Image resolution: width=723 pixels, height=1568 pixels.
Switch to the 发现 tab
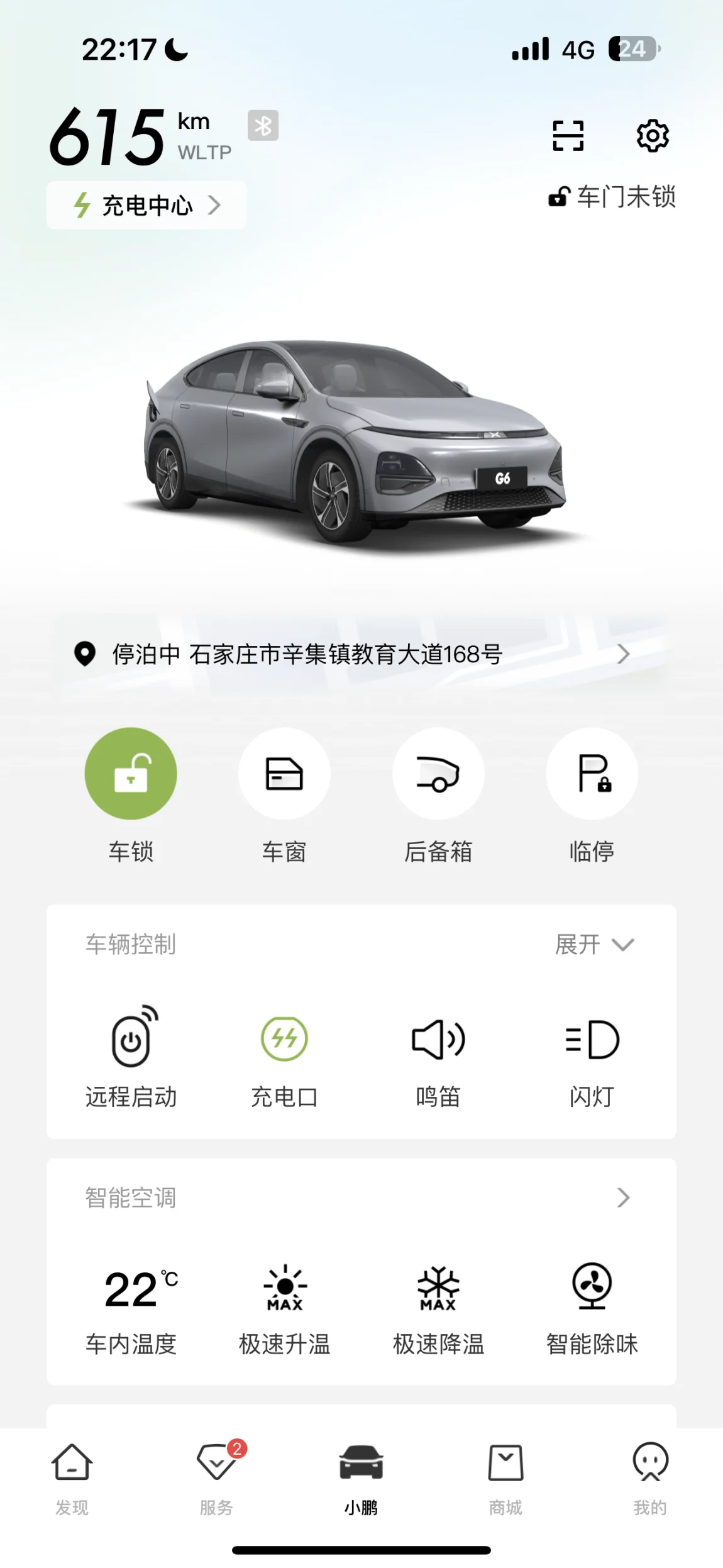pos(72,1476)
